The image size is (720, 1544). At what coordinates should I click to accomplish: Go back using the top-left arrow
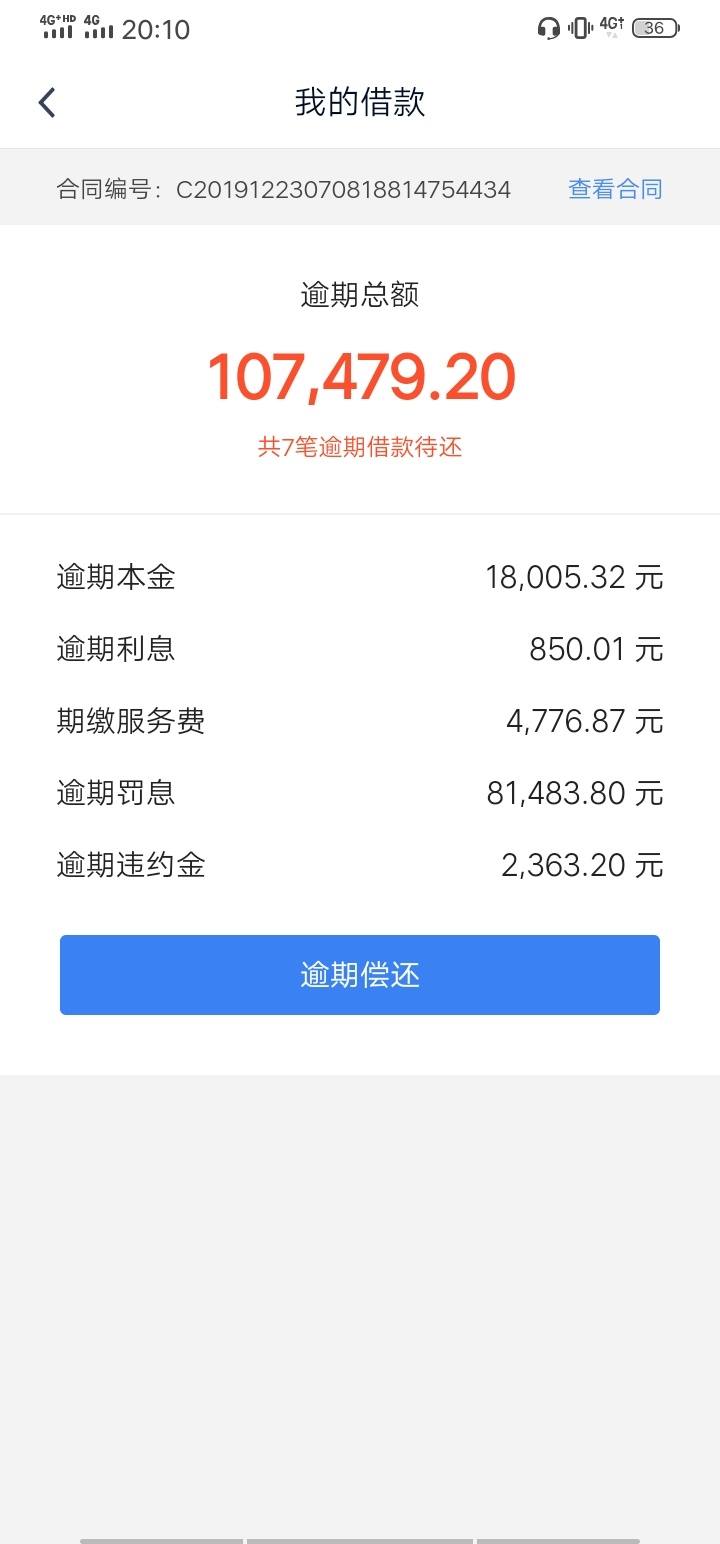(47, 102)
